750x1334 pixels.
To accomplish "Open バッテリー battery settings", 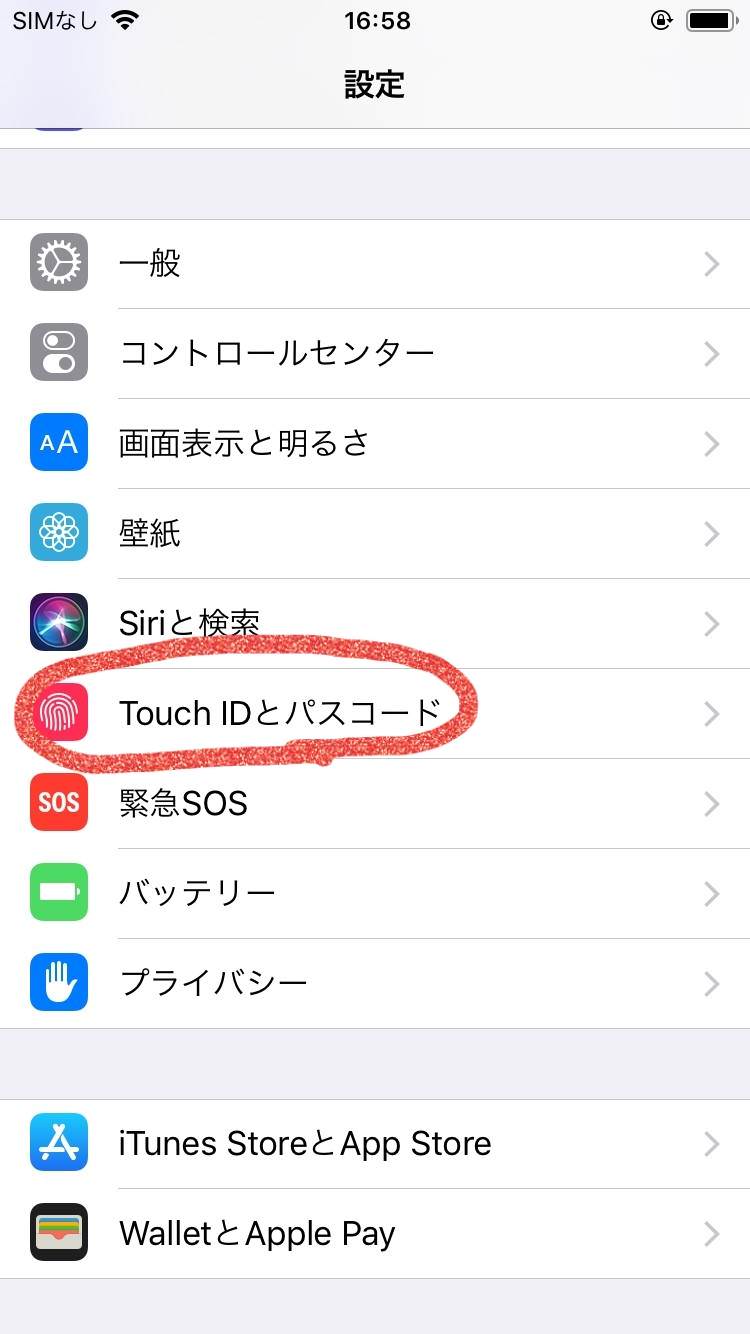I will click(x=375, y=893).
